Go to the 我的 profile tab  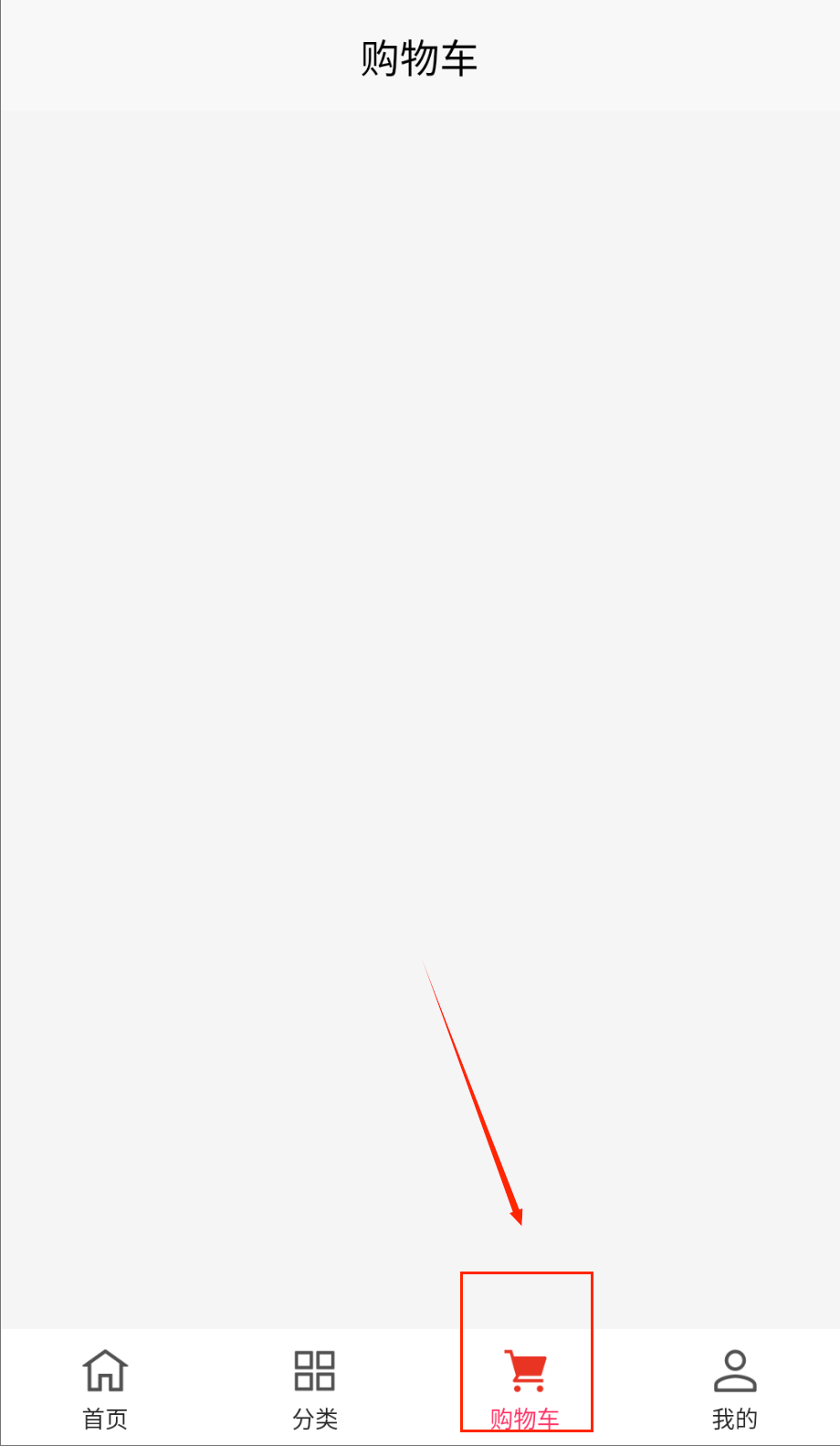tap(735, 1388)
